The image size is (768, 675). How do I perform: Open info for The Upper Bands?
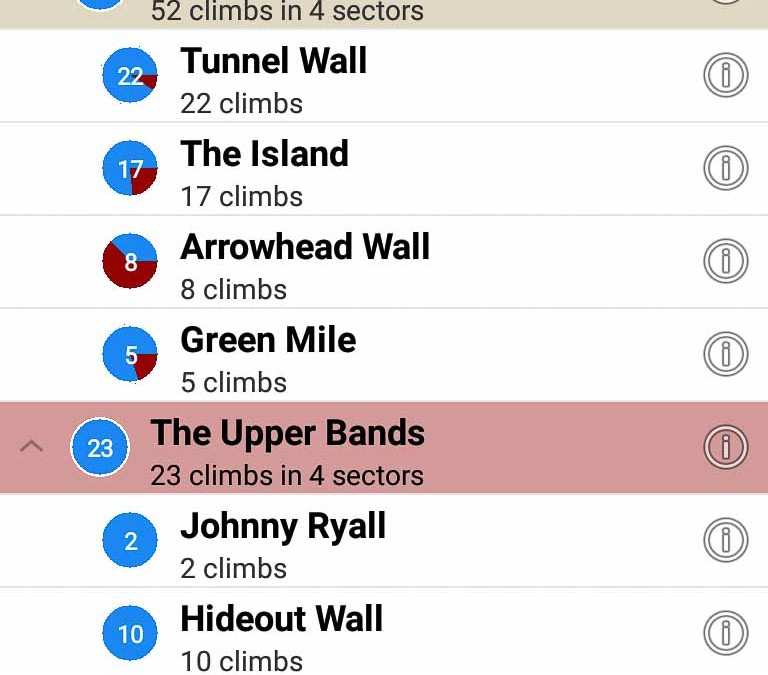pyautogui.click(x=725, y=447)
